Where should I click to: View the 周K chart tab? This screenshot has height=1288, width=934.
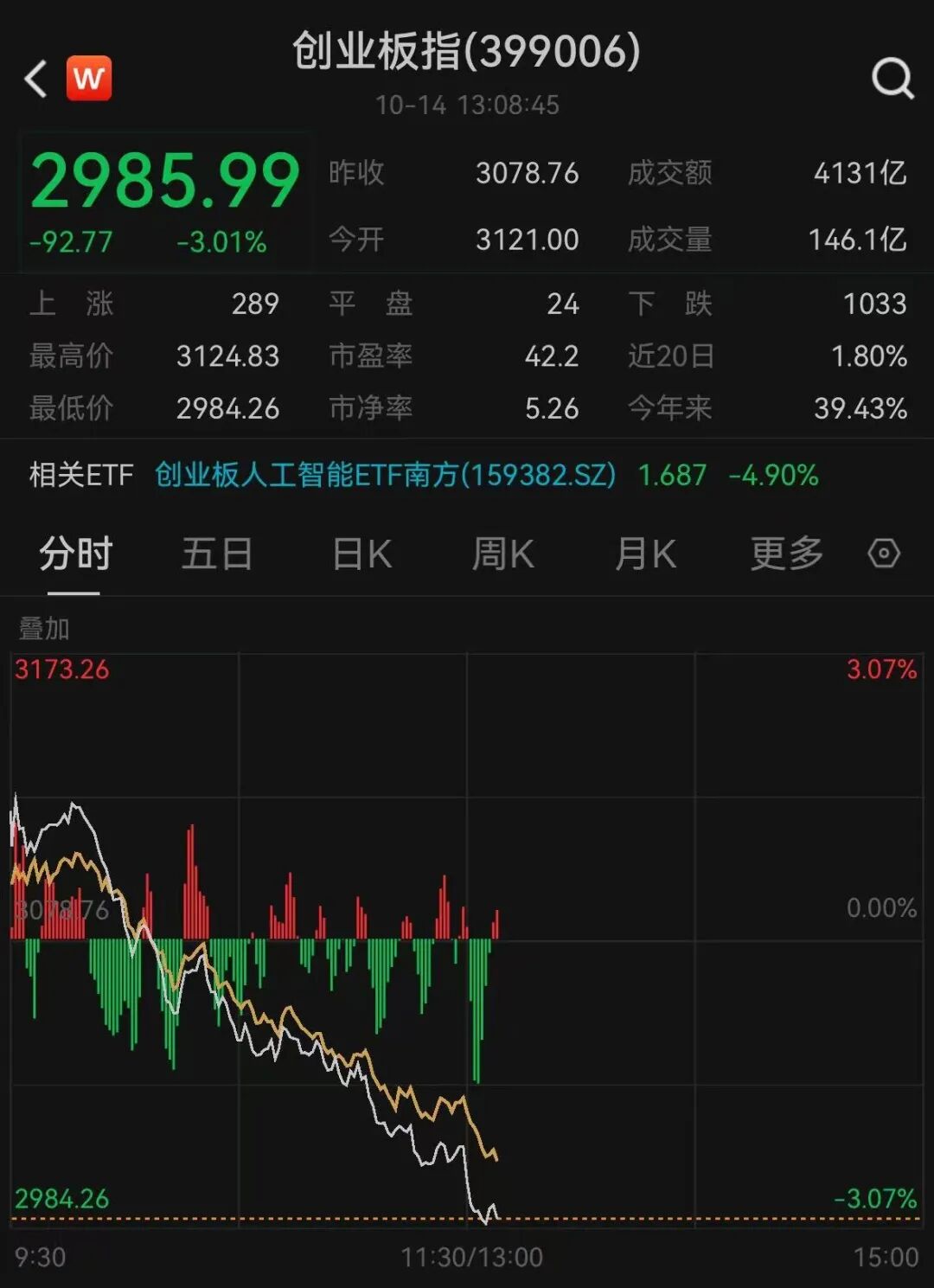click(x=502, y=554)
